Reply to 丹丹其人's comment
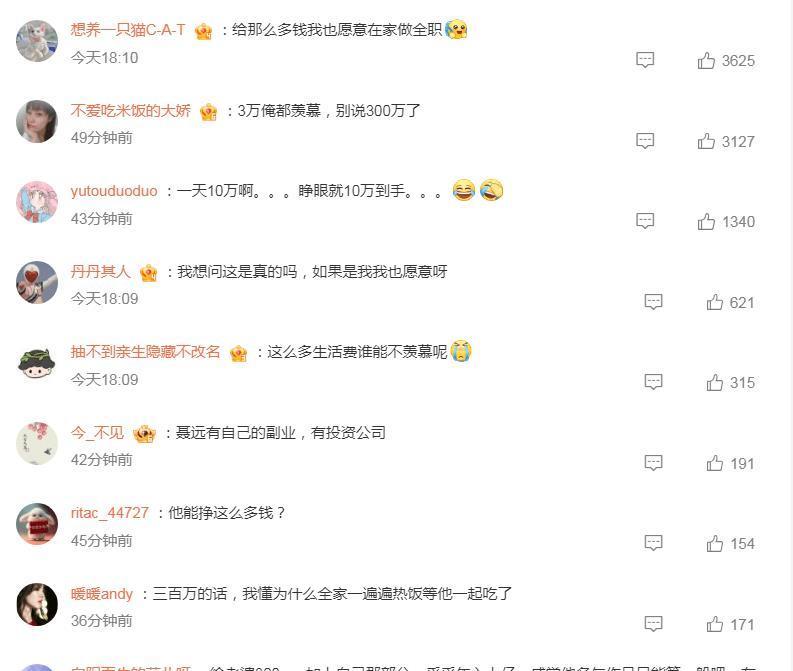This screenshot has width=793, height=671. coord(654,301)
